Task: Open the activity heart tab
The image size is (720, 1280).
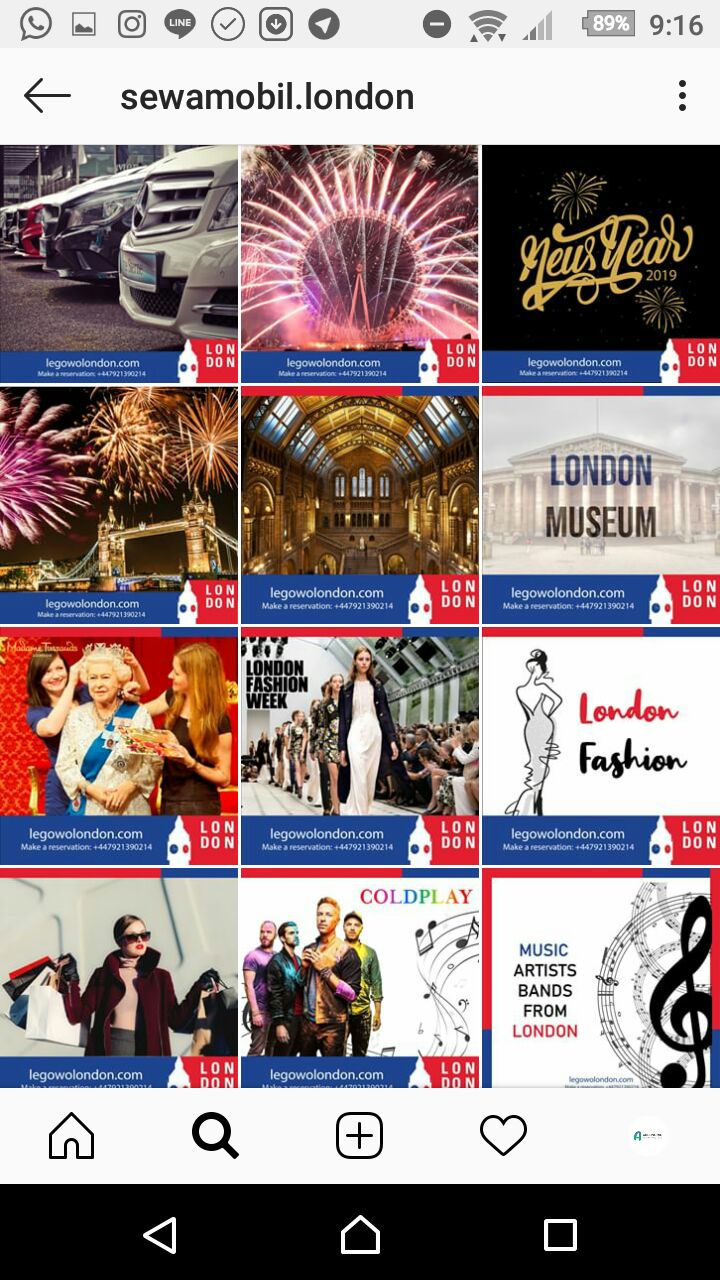Action: point(503,1136)
